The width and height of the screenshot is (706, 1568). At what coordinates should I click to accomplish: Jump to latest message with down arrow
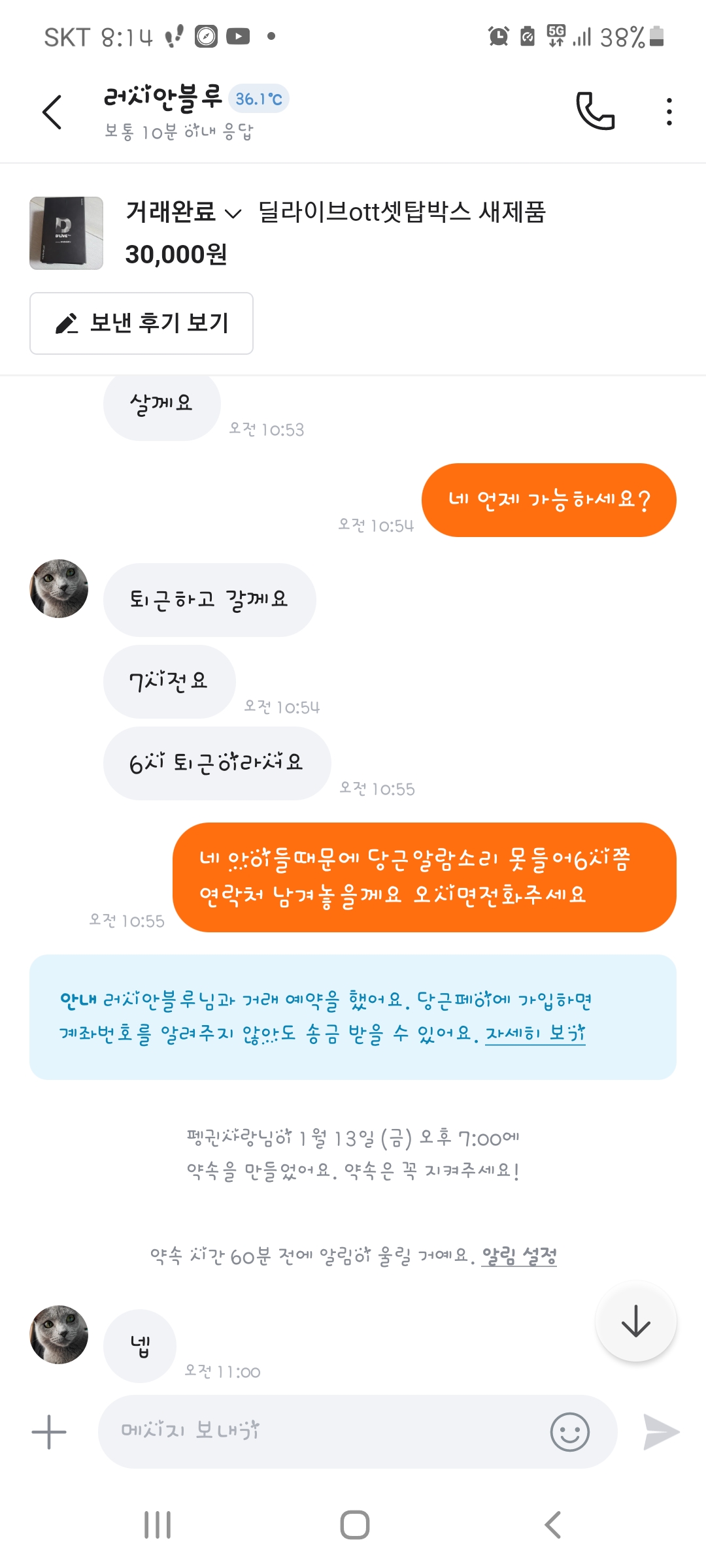[x=635, y=1322]
